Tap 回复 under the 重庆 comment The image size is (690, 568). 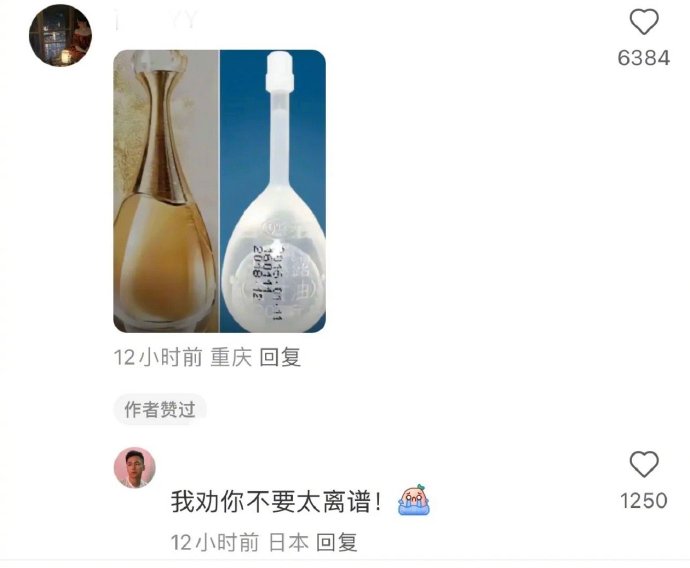point(280,358)
